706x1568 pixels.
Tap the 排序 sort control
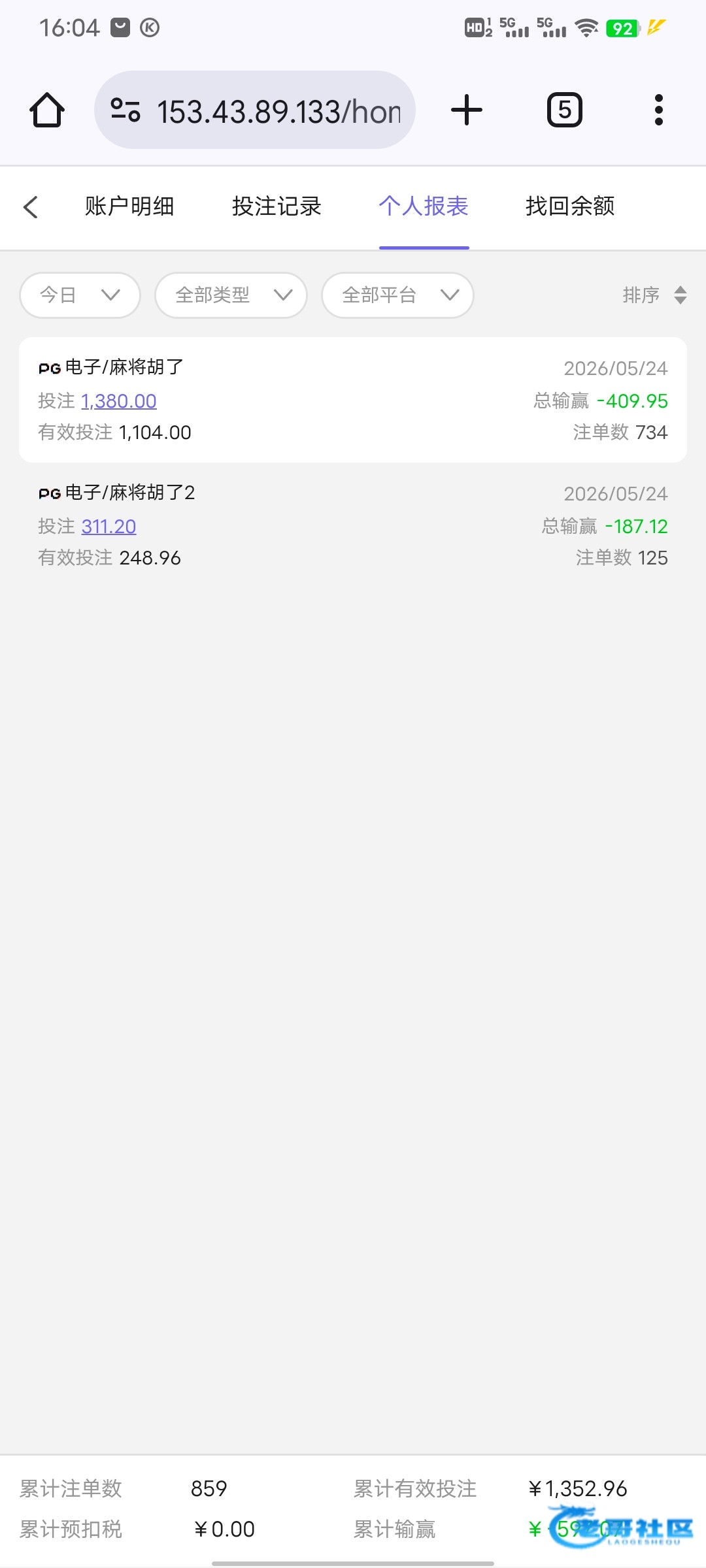[654, 295]
